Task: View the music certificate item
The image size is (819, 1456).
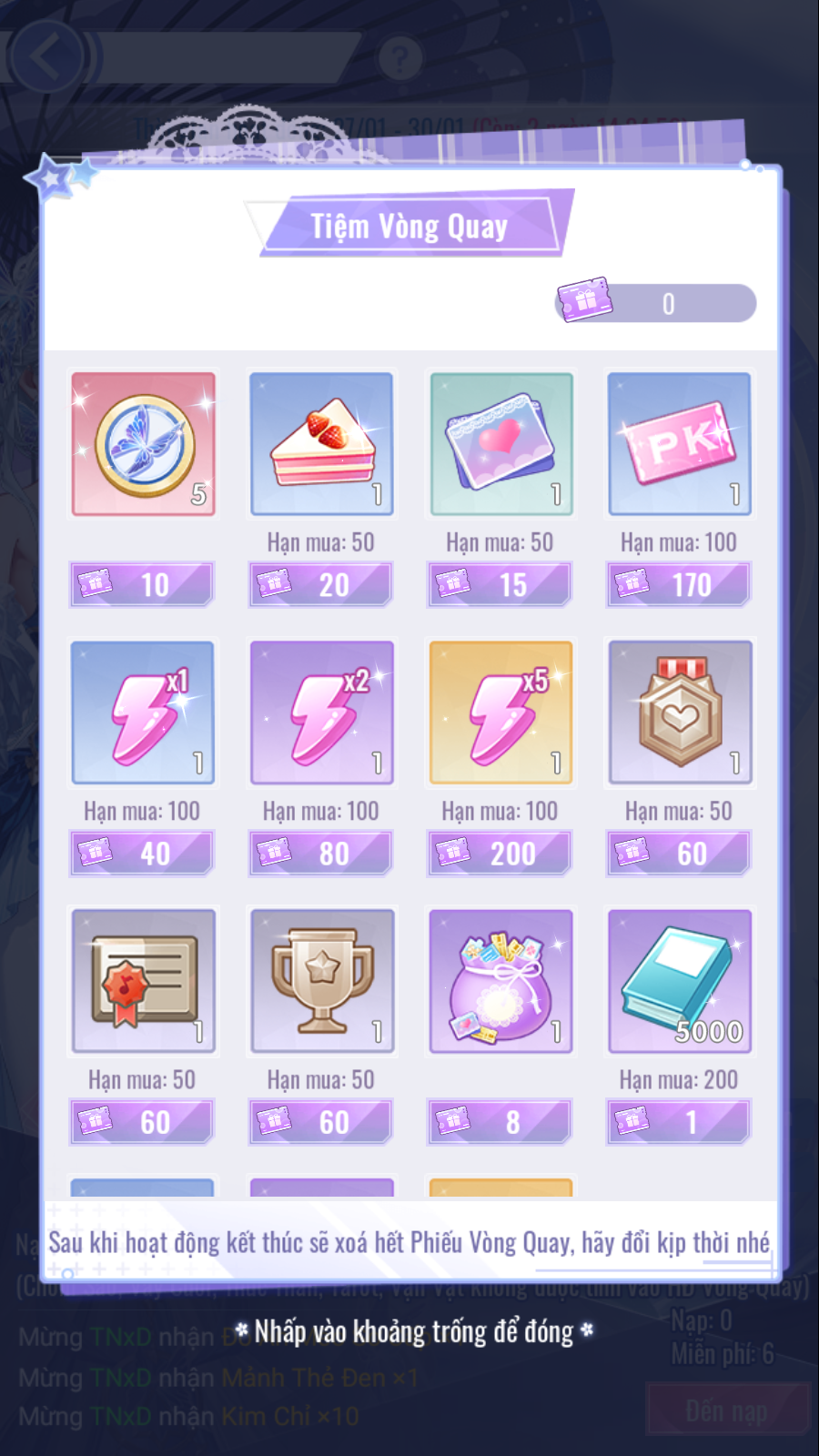Action: point(144,981)
